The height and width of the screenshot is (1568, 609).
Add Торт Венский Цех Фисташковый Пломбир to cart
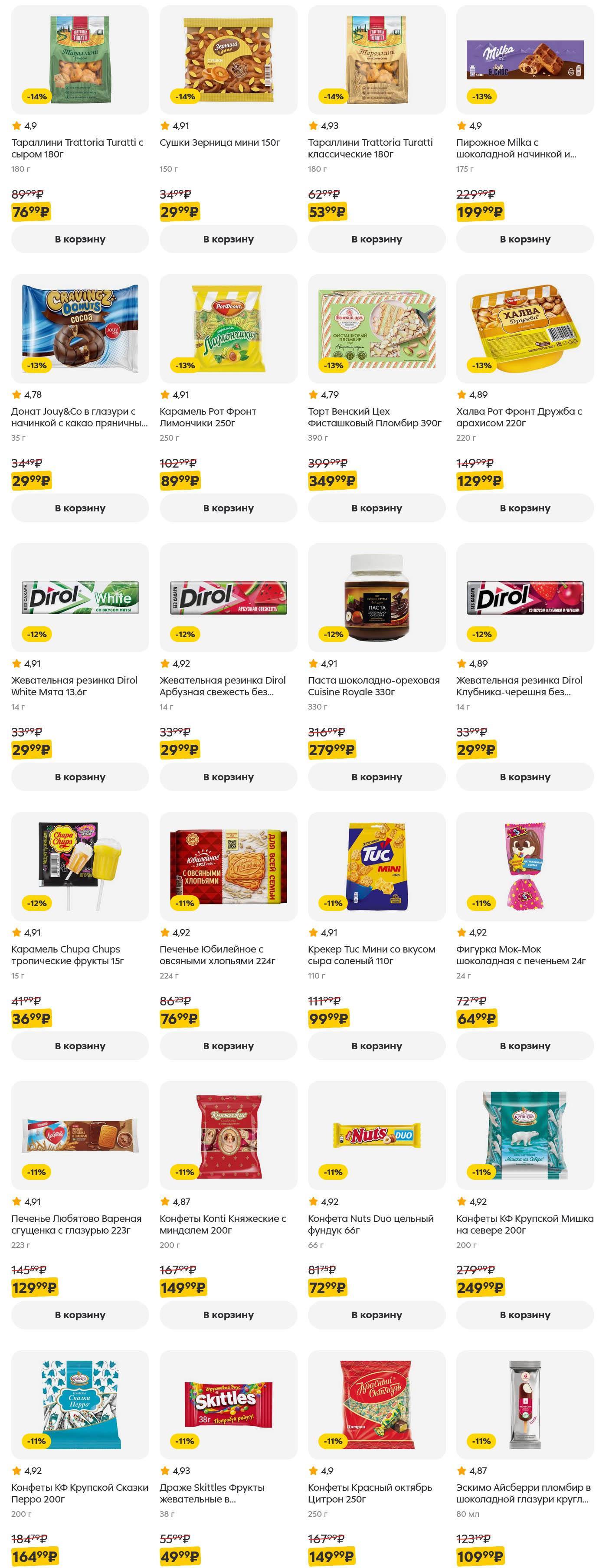tap(377, 508)
